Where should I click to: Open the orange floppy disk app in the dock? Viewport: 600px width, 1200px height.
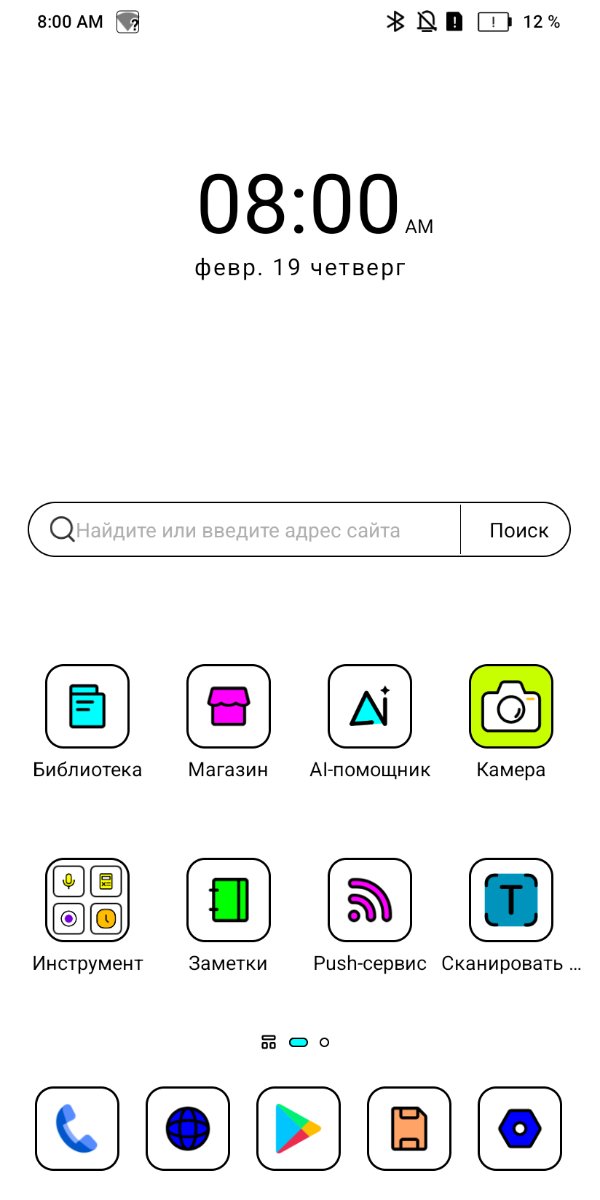(409, 1129)
